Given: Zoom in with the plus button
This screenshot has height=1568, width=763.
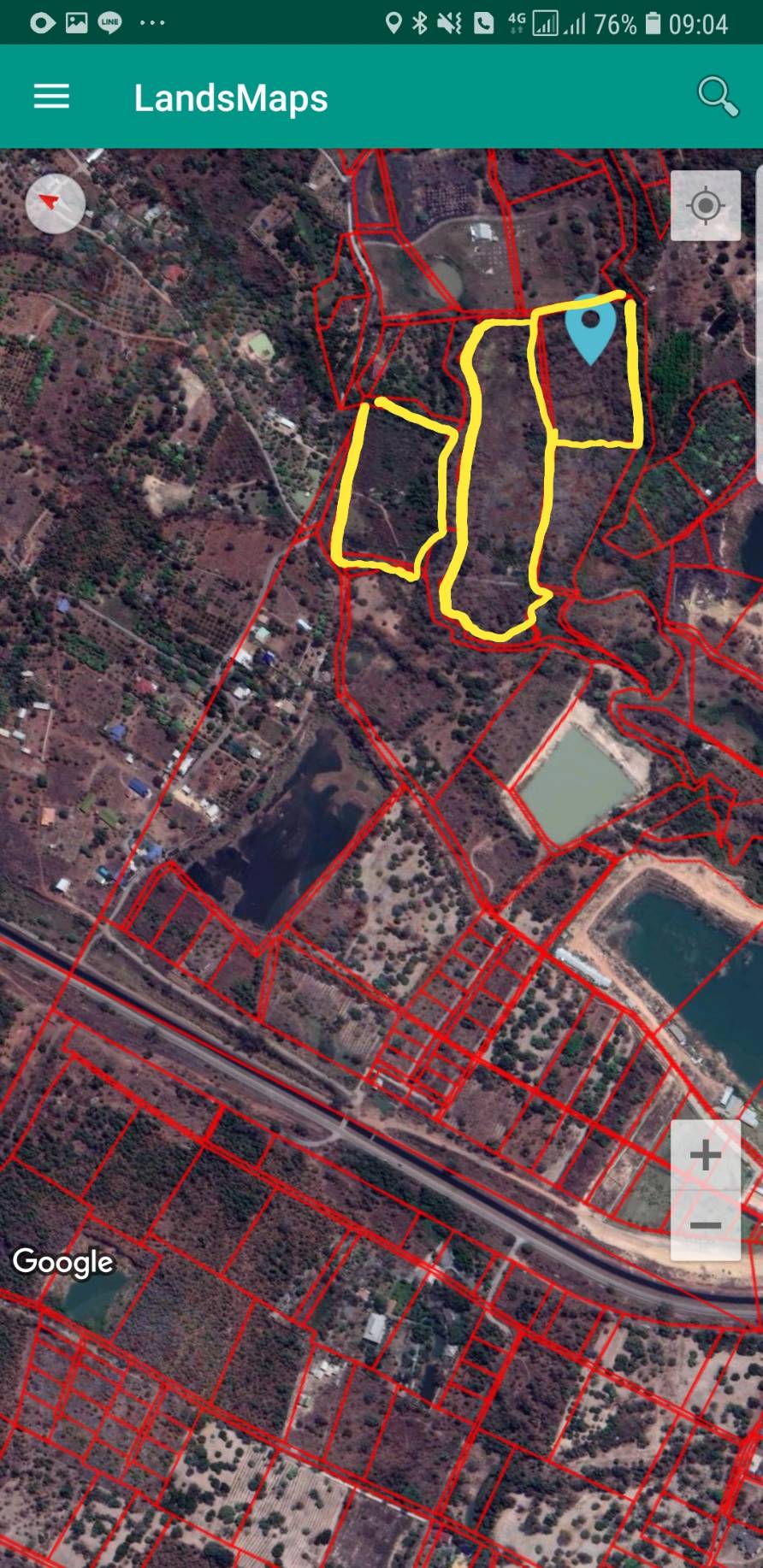Looking at the screenshot, I should point(706,1155).
